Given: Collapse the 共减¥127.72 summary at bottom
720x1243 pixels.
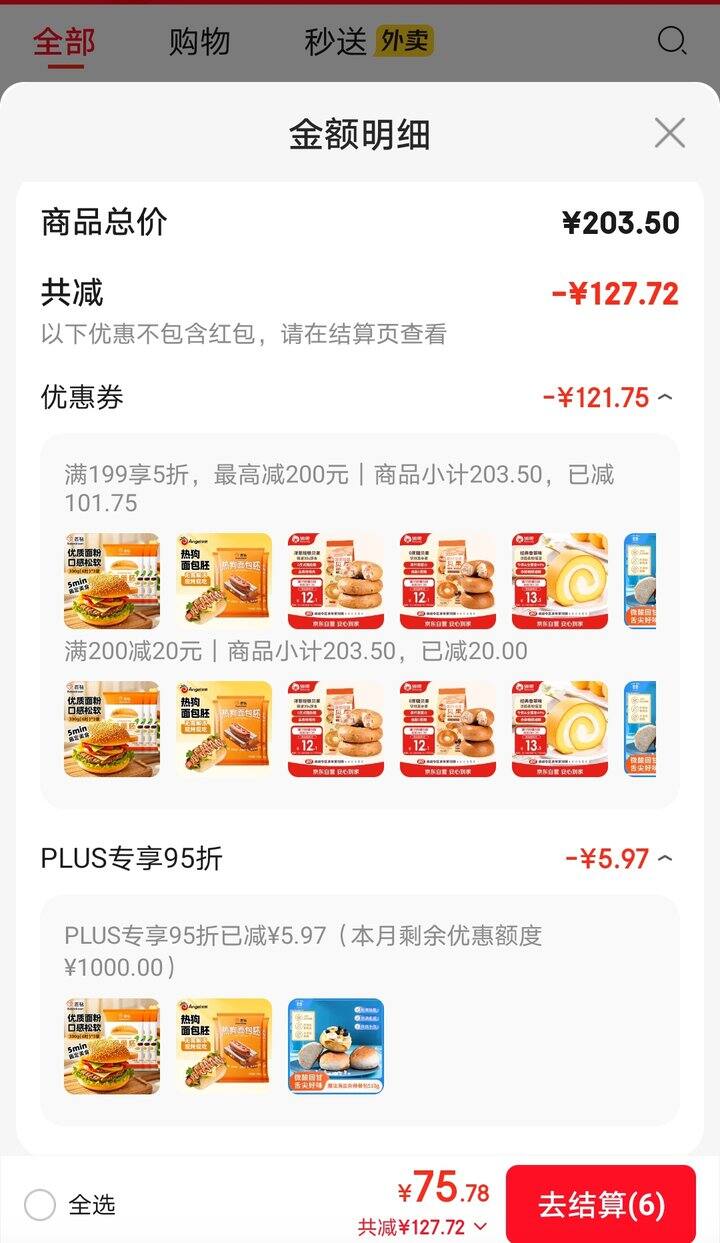Looking at the screenshot, I should (x=481, y=1227).
